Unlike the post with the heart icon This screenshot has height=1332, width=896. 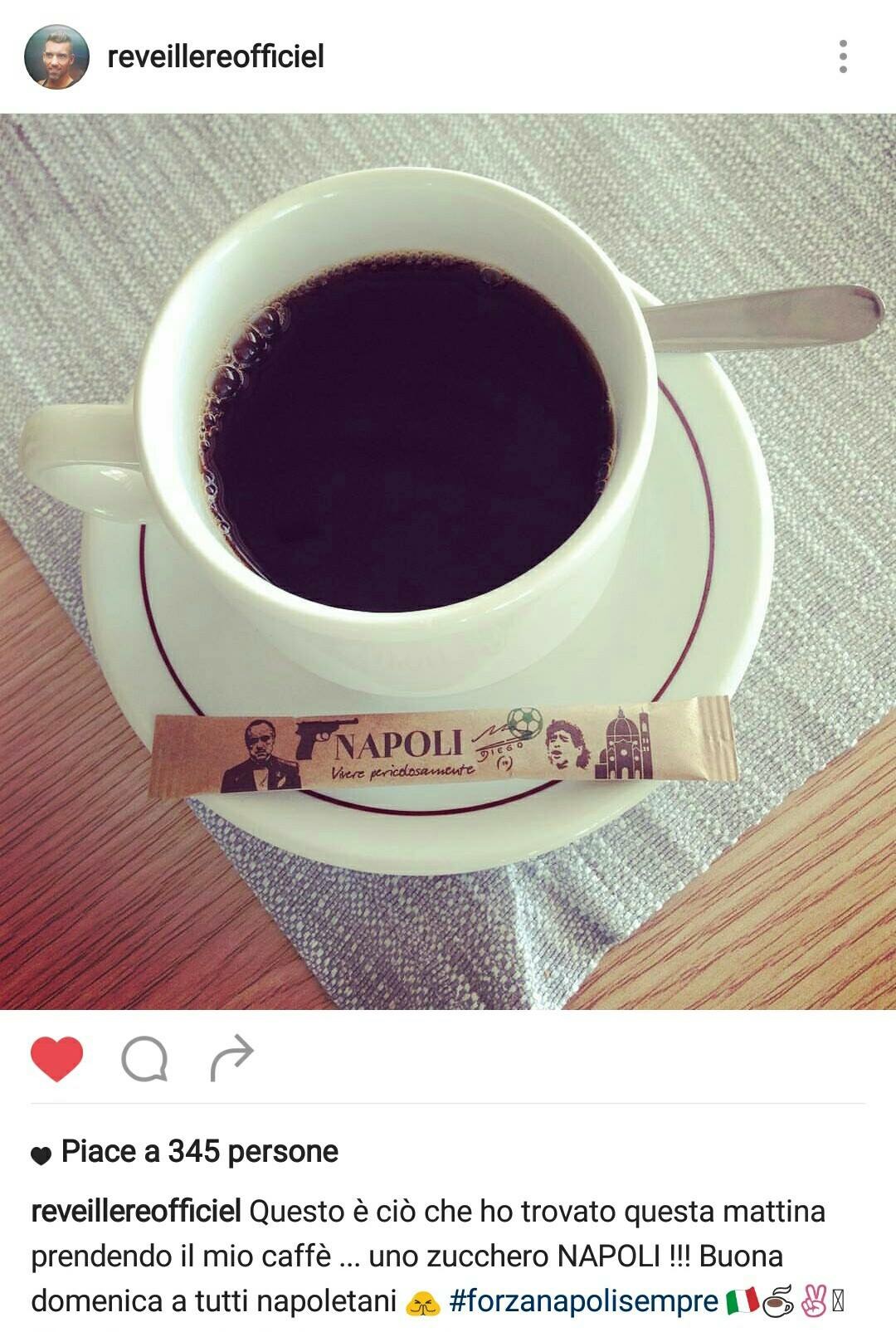pos(57,1059)
